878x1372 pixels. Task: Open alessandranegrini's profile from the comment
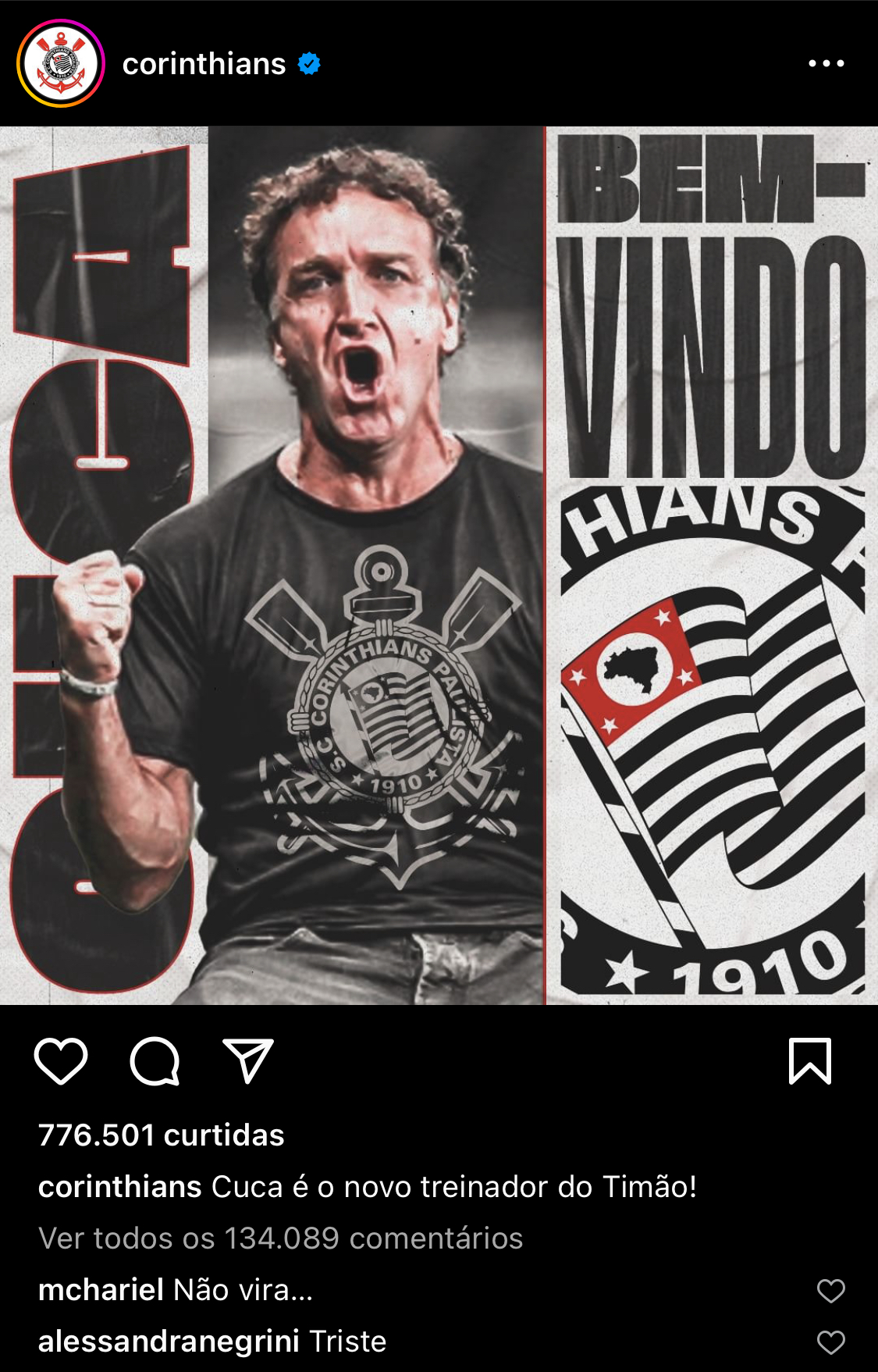coord(169,1342)
